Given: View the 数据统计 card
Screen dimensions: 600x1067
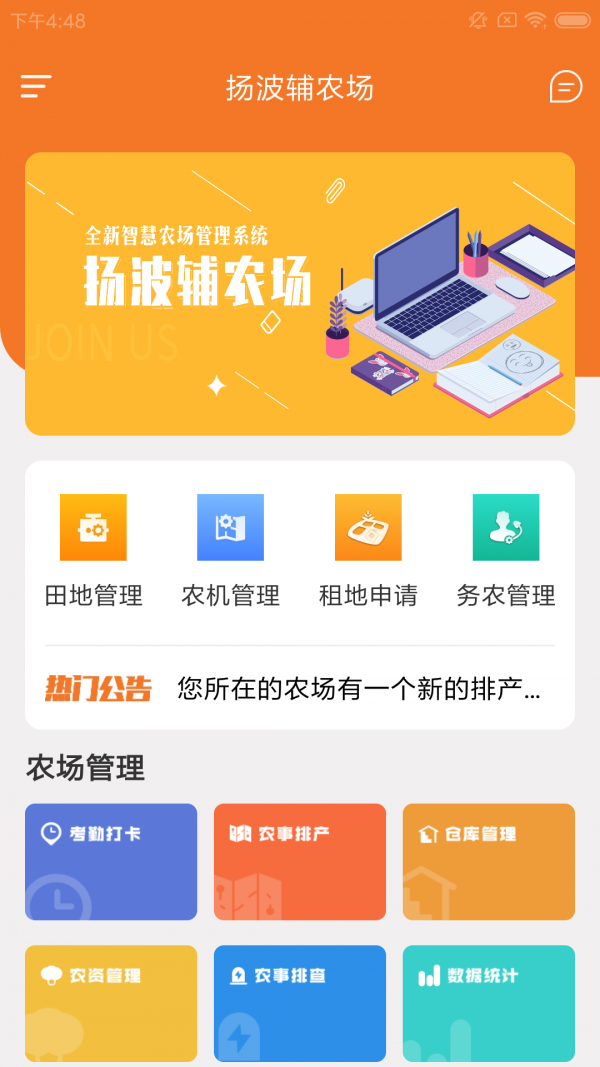Looking at the screenshot, I should pos(488,1003).
